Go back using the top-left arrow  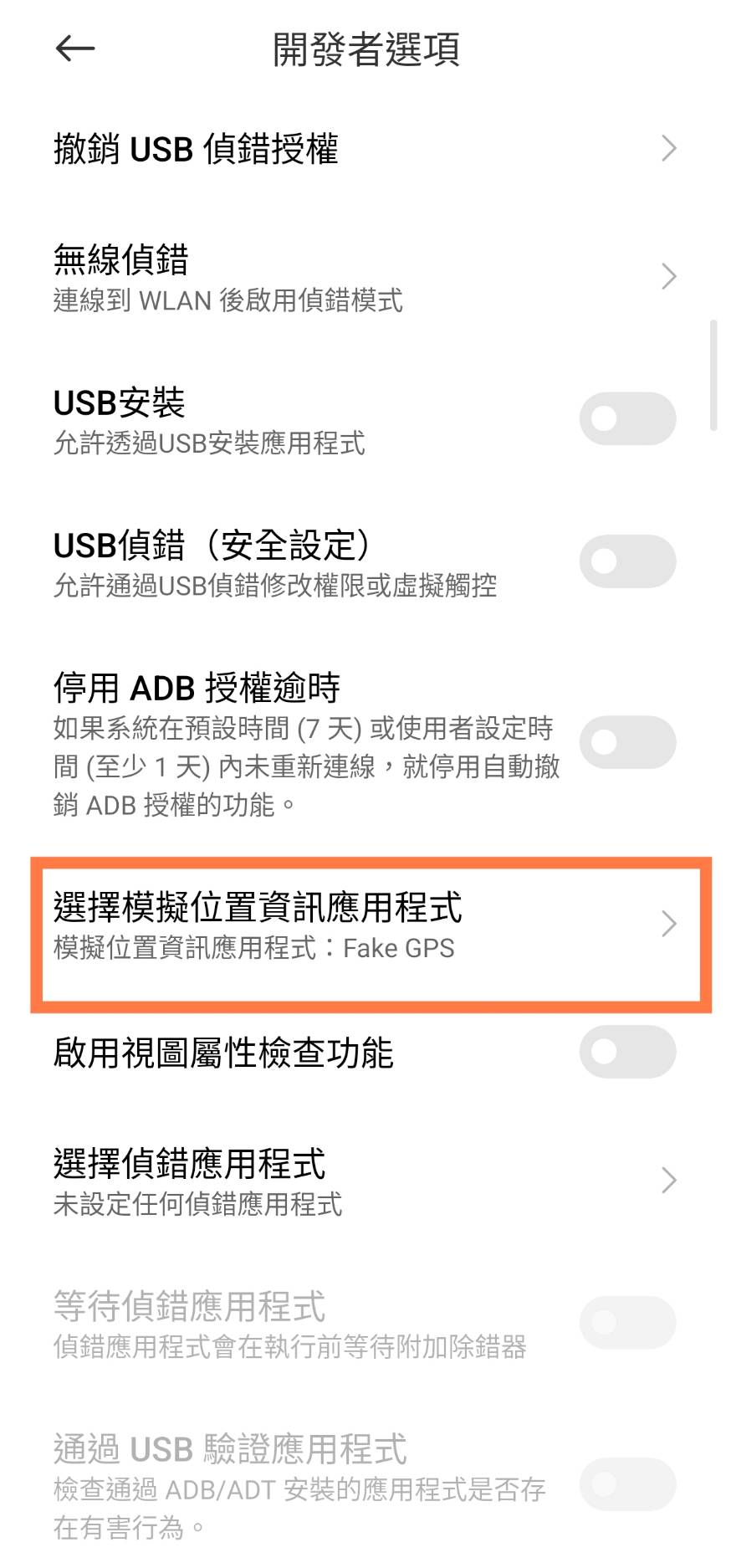pos(75,49)
